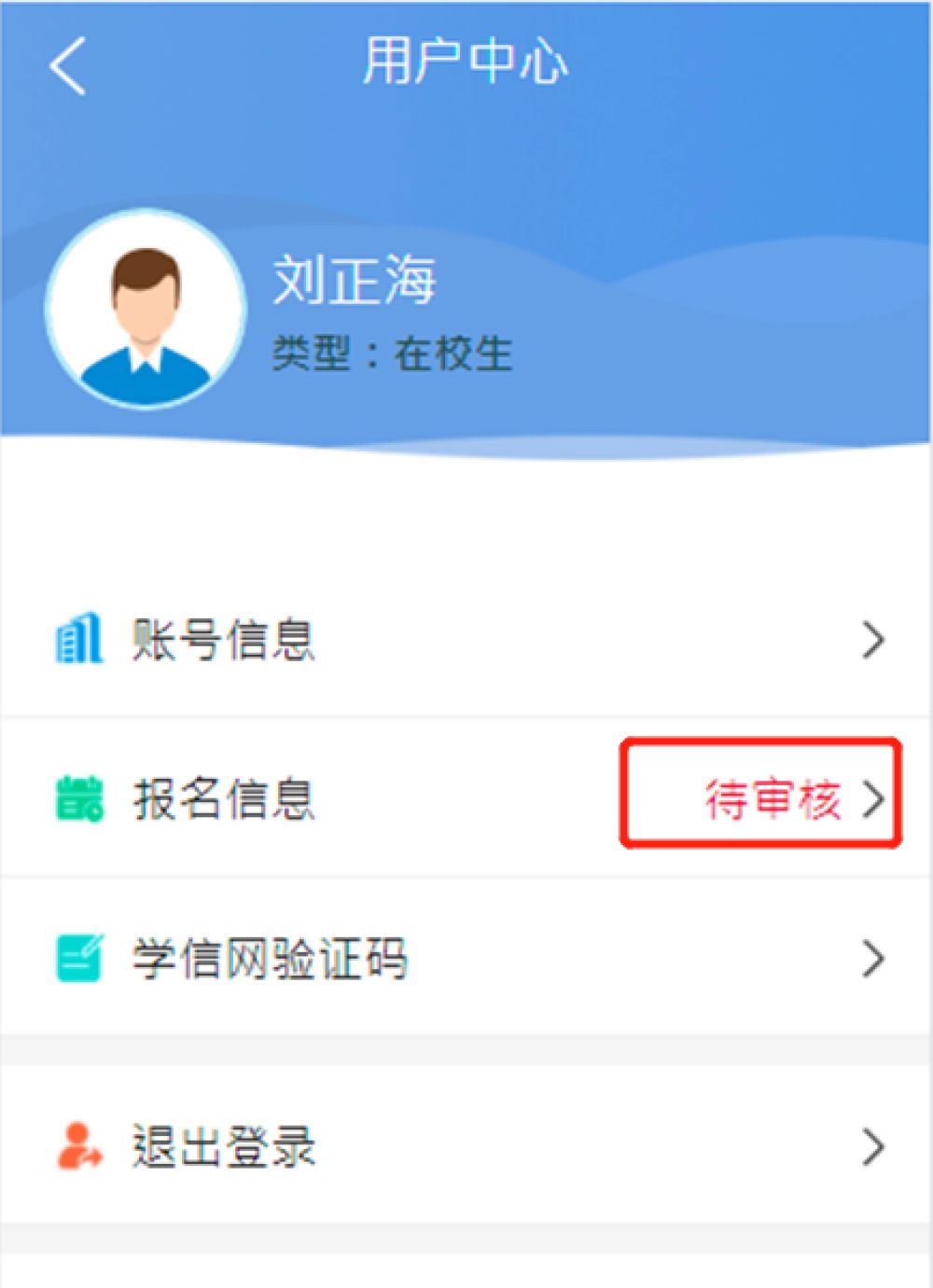Viewport: 933px width, 1288px height.
Task: Go back using the top-left arrow
Action: pyautogui.click(x=68, y=66)
